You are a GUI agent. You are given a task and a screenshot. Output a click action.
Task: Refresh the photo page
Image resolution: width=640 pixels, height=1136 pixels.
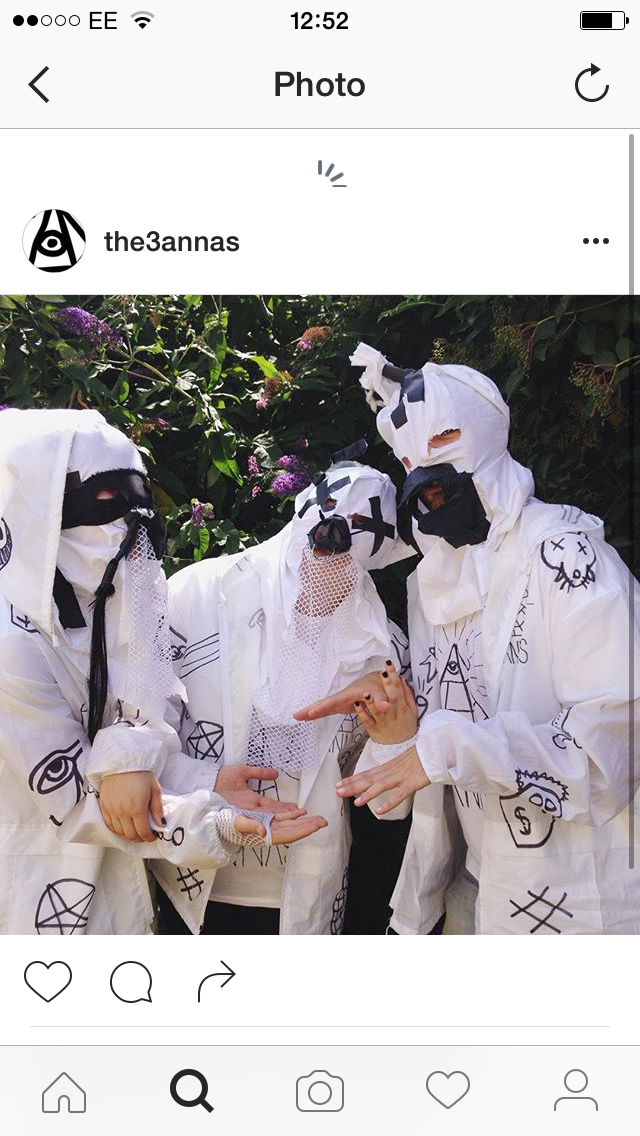pyautogui.click(x=591, y=83)
